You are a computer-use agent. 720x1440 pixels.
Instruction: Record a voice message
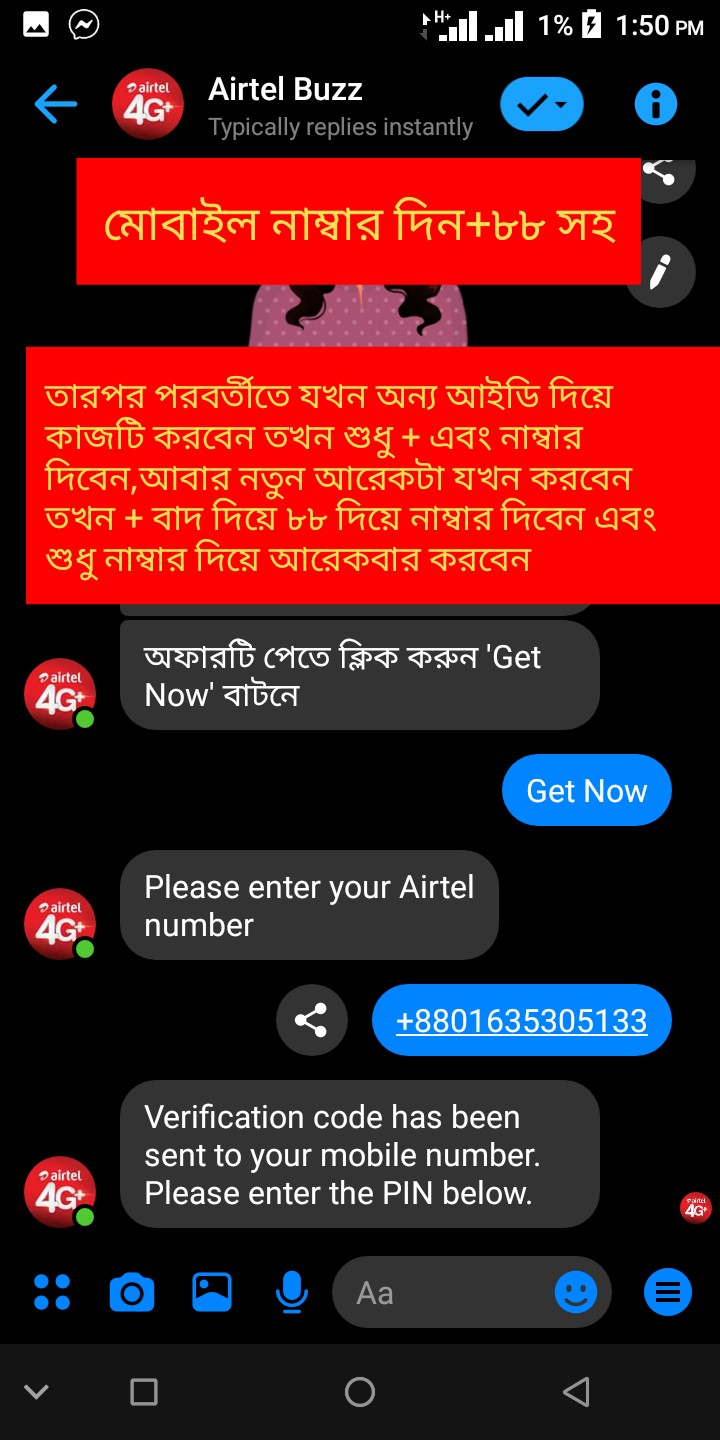[x=291, y=1292]
